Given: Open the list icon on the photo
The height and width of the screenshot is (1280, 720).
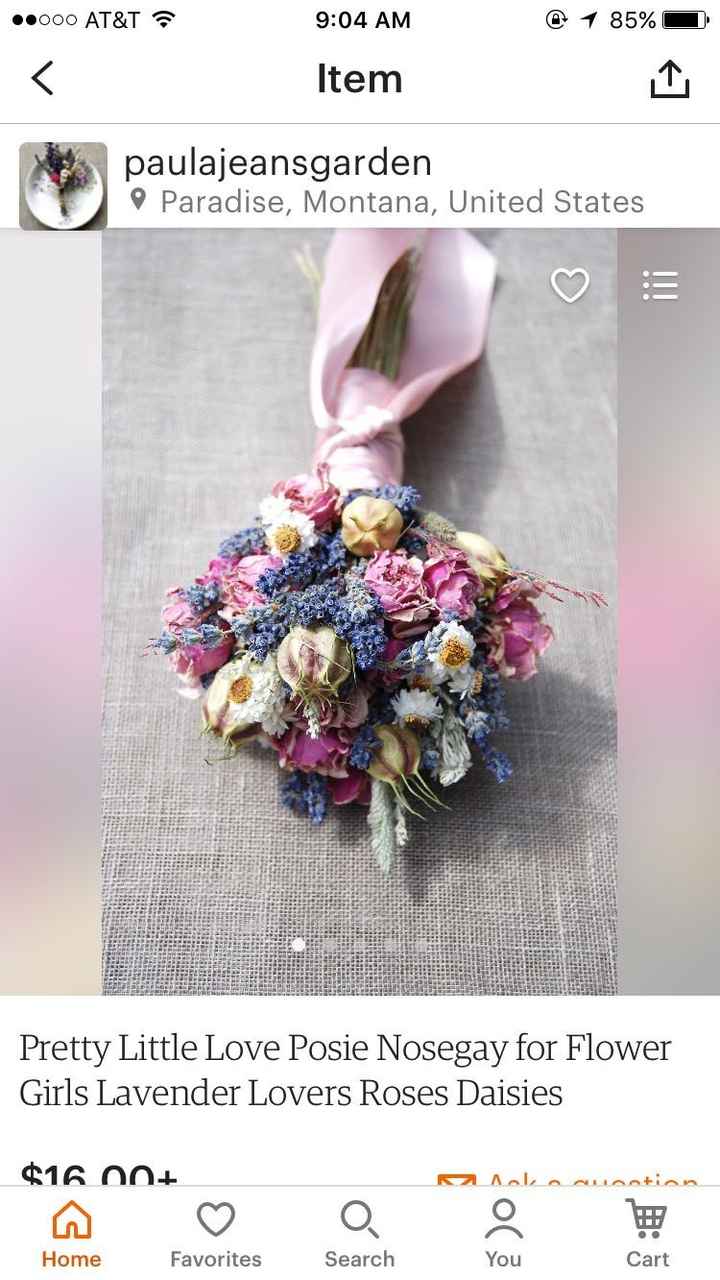Looking at the screenshot, I should click(x=660, y=286).
